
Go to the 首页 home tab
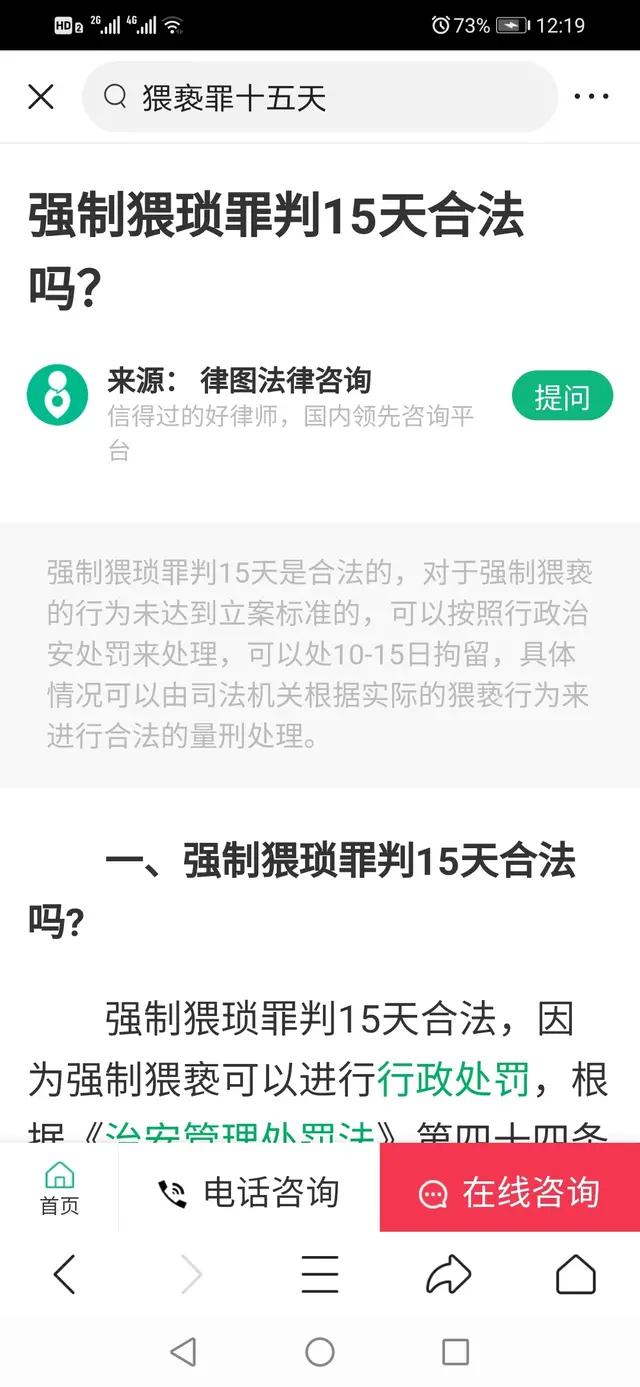(x=60, y=1188)
